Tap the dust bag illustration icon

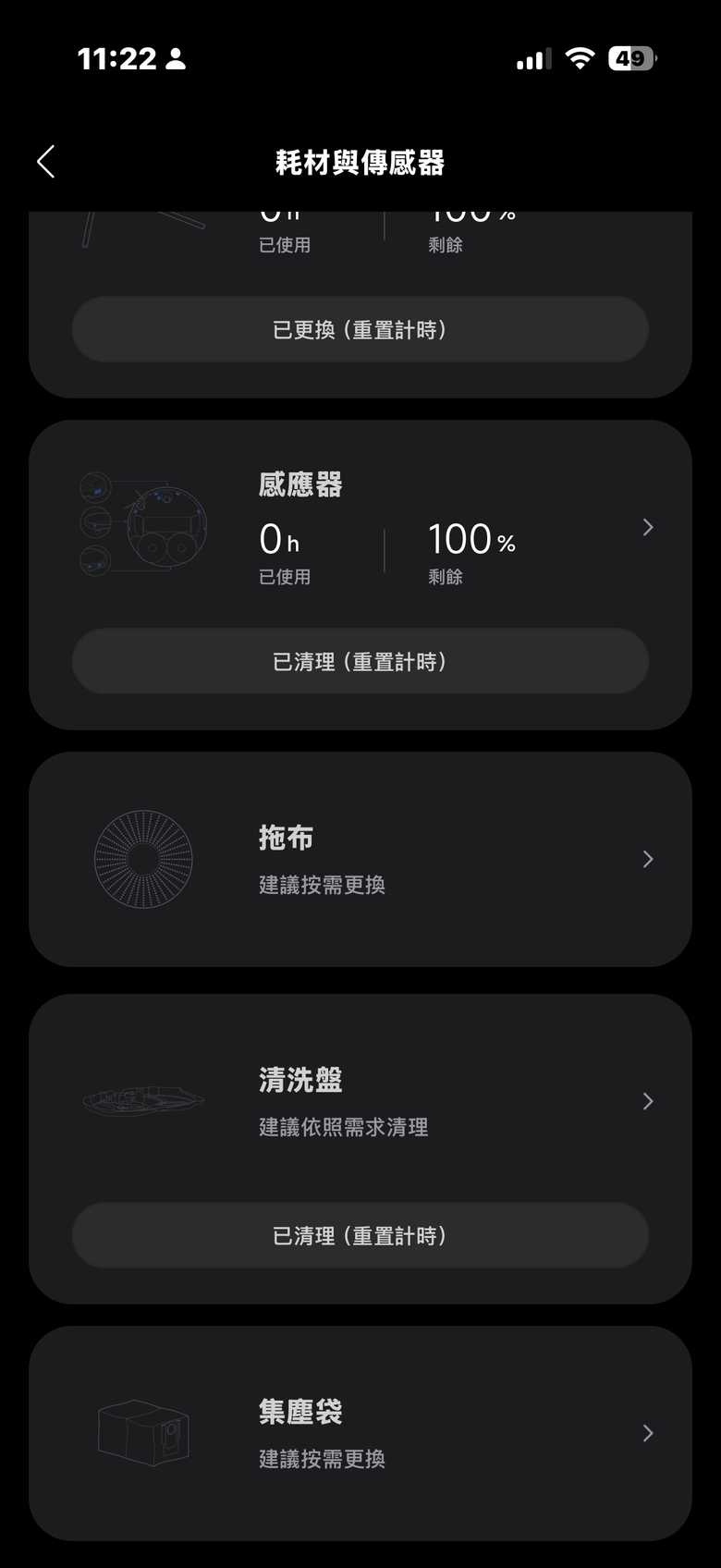coord(143,1431)
